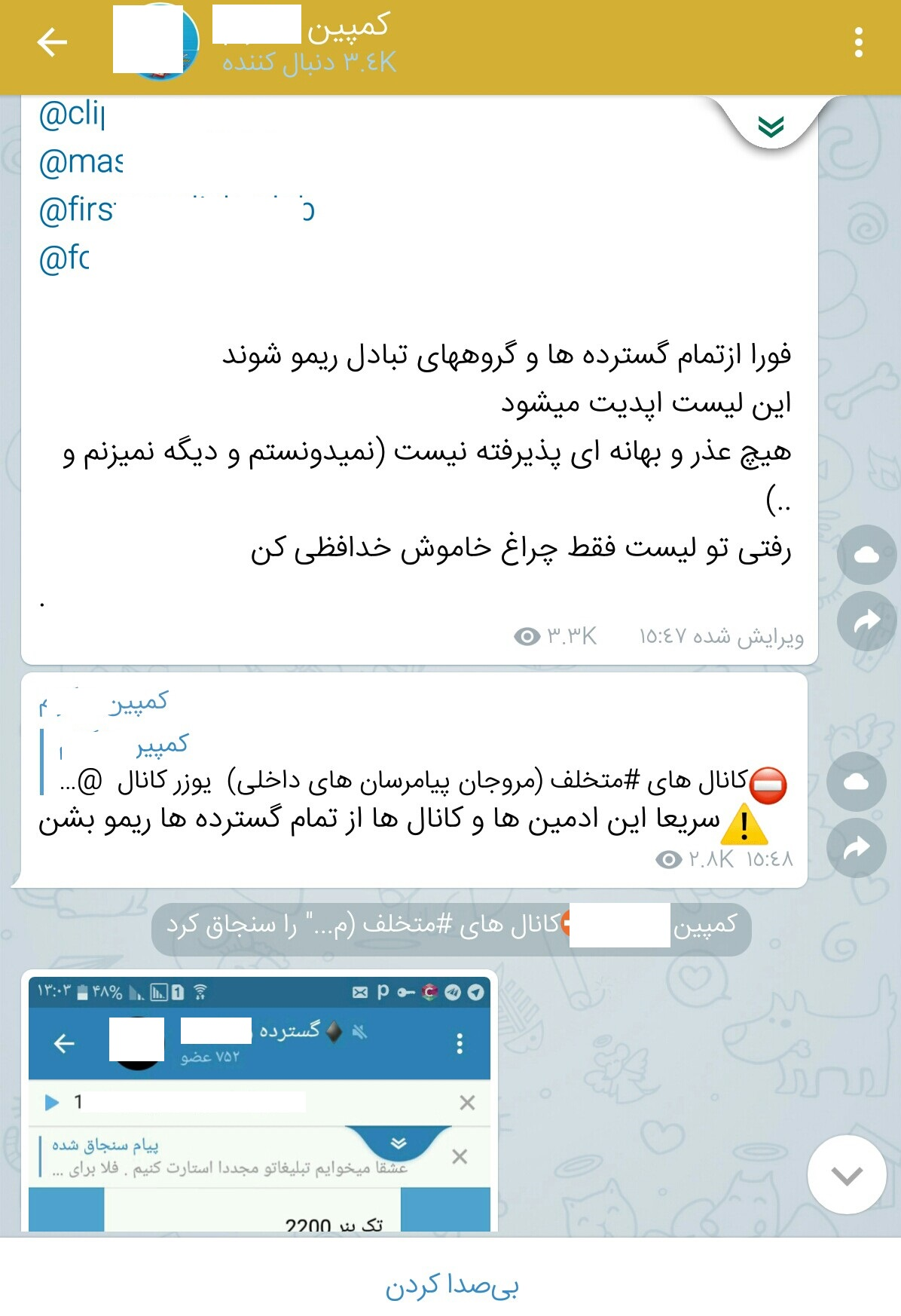Open the pinned-message notice ending in سنجاق کرد
This screenshot has height=1316, width=901.
[x=450, y=926]
